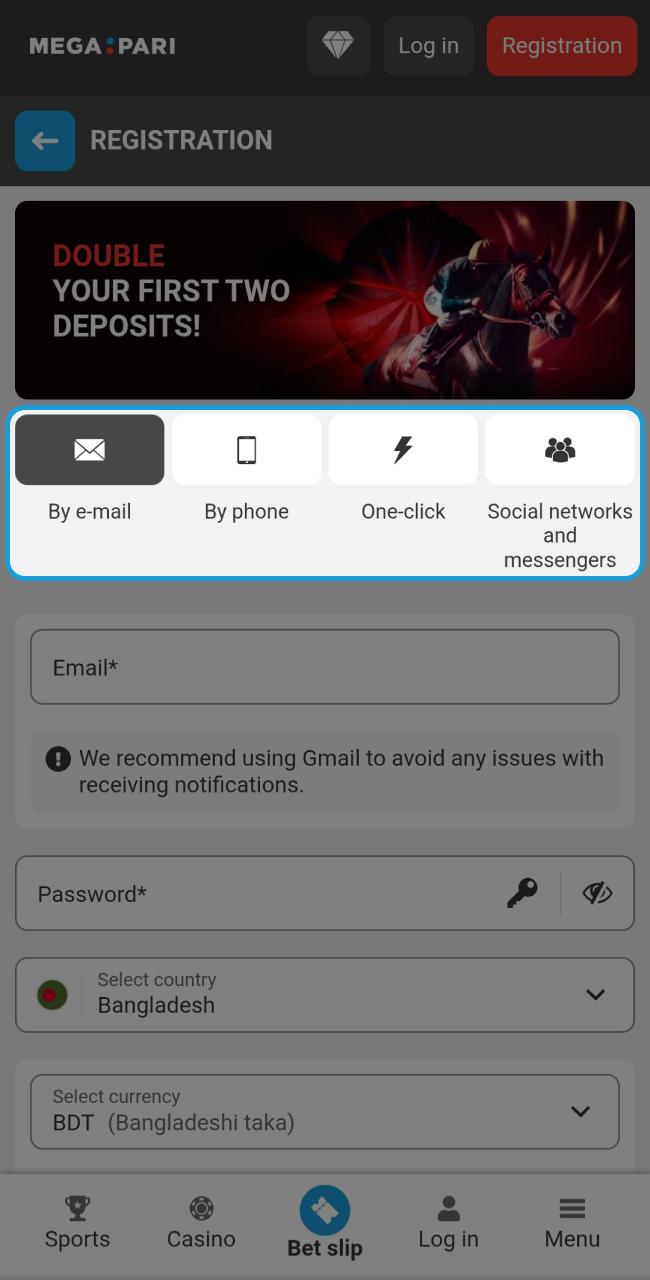Open the Menu tab
The image size is (650, 1280).
tap(572, 1223)
